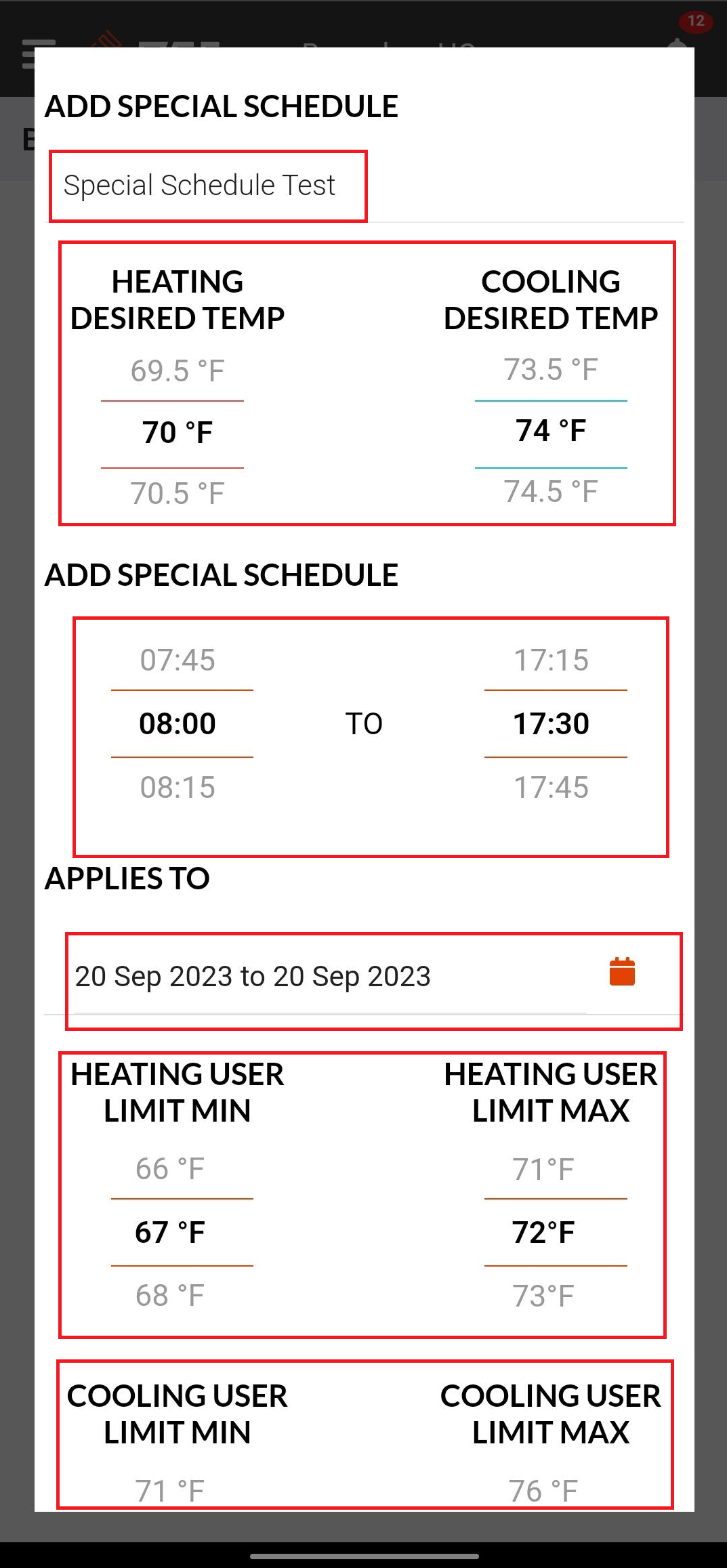Change schedule end time to 17:45
The width and height of the screenshot is (727, 1568).
tap(551, 787)
